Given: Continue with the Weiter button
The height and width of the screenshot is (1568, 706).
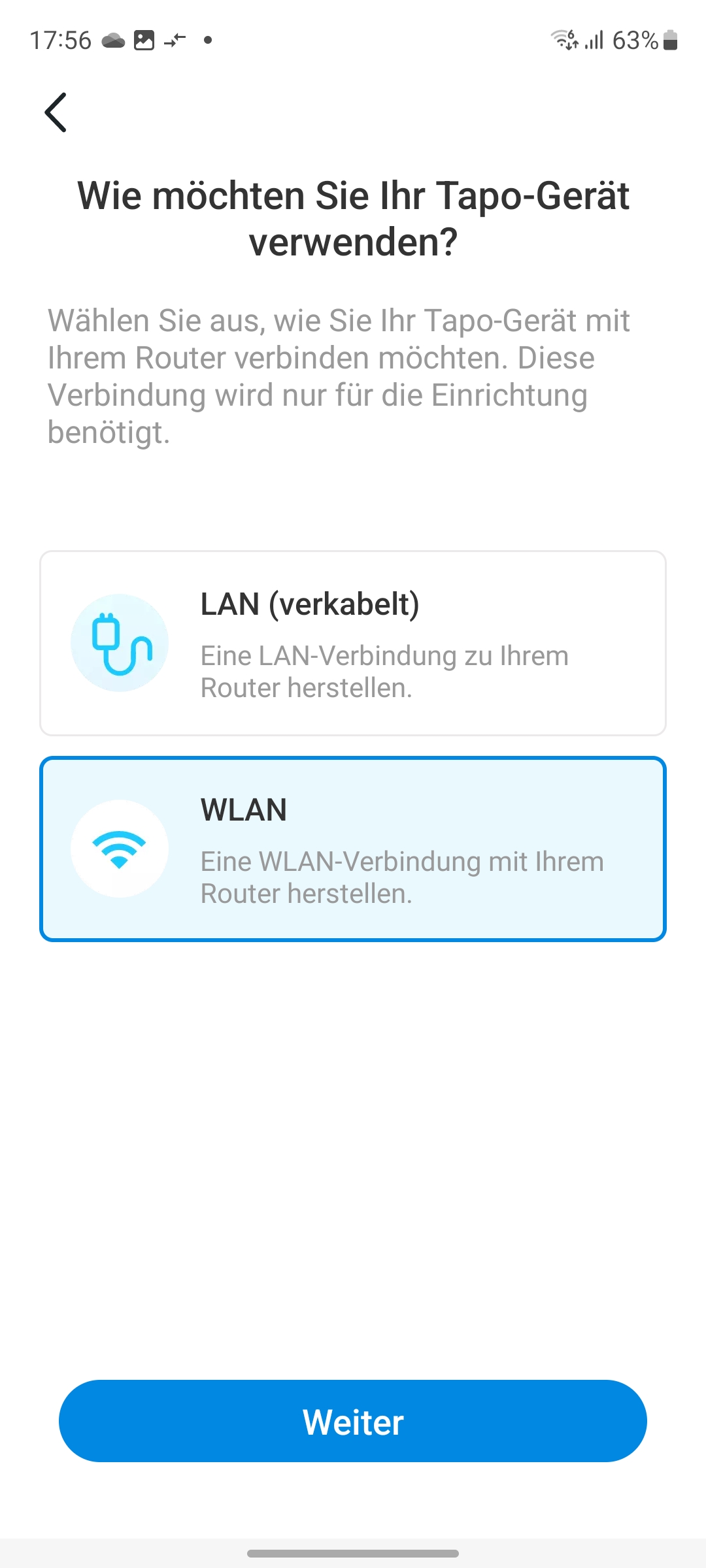Looking at the screenshot, I should click(353, 1421).
